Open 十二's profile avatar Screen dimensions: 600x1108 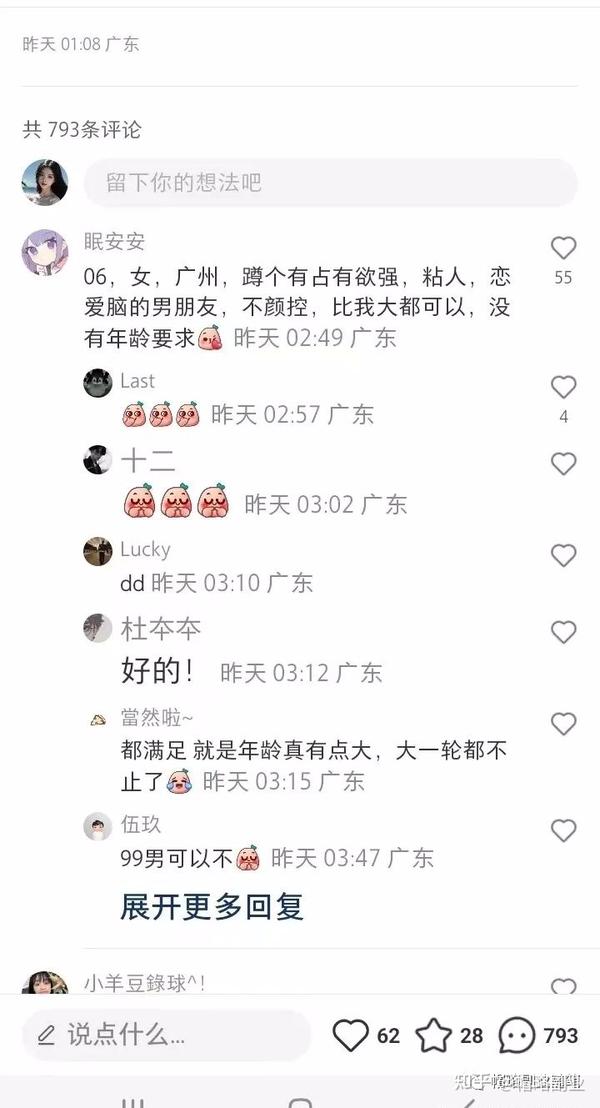98,460
